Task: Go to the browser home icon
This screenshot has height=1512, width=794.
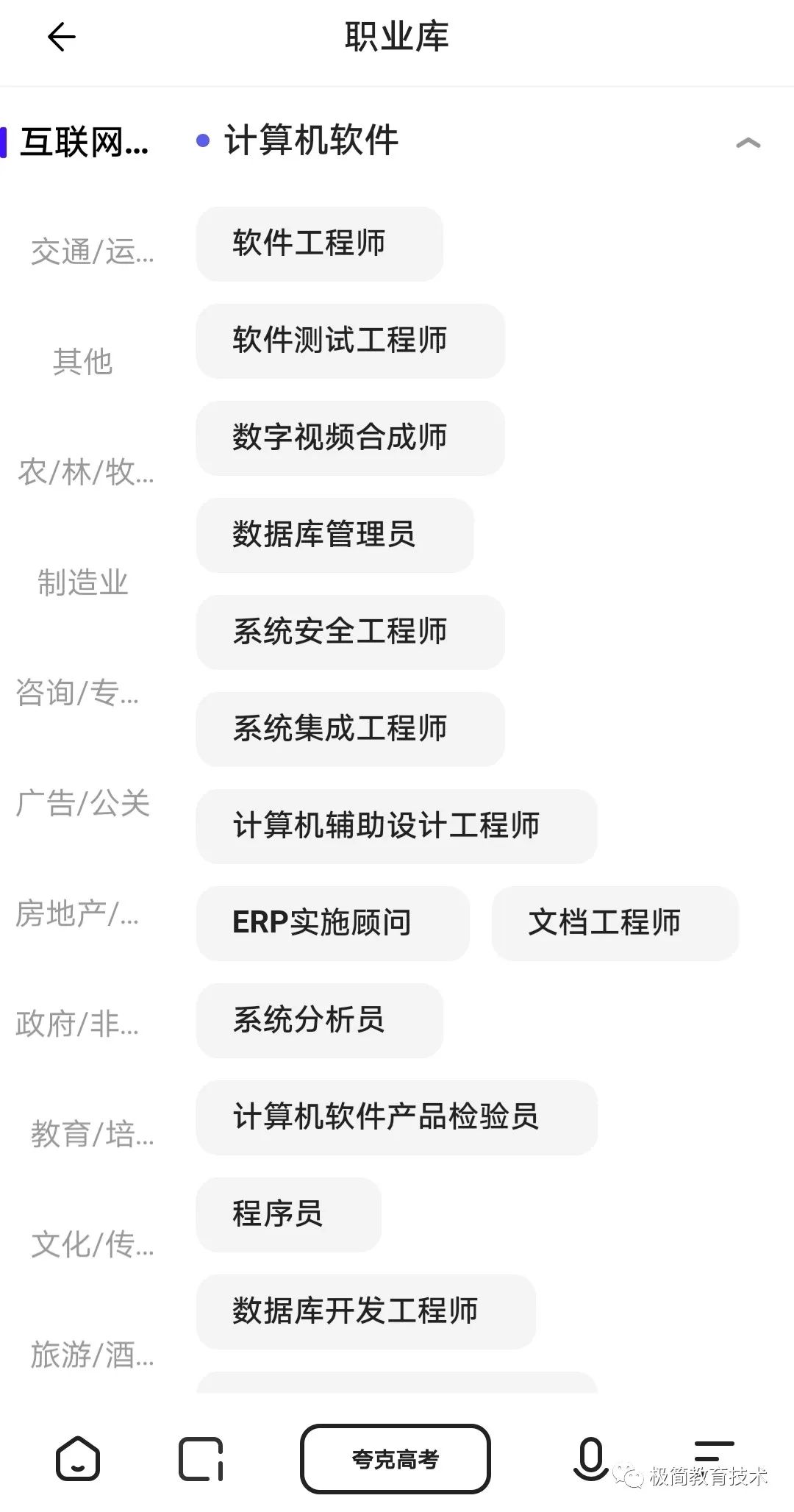Action: click(x=78, y=1458)
